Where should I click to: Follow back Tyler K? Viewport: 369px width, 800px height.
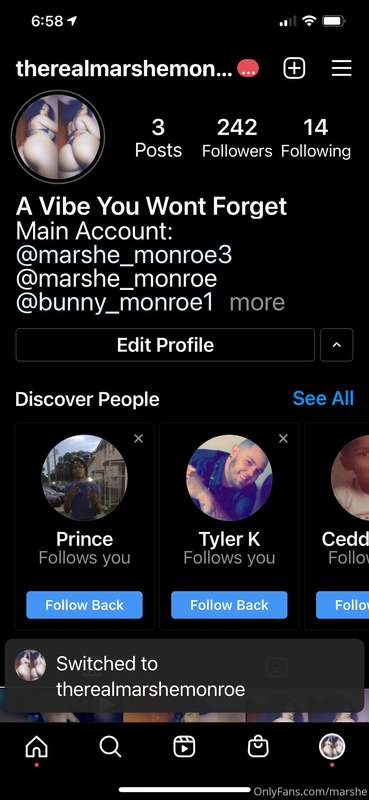click(x=229, y=605)
